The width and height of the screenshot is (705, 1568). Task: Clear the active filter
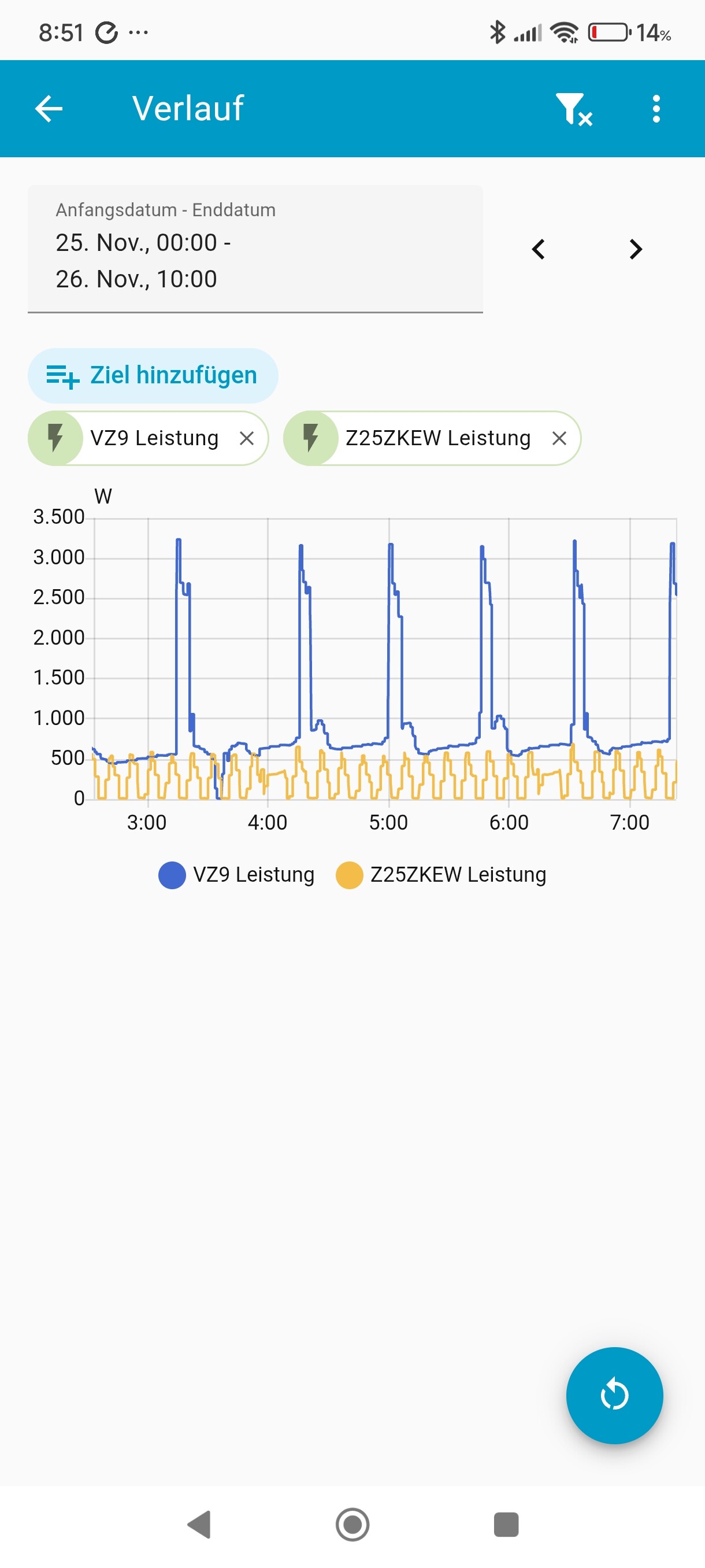click(573, 110)
